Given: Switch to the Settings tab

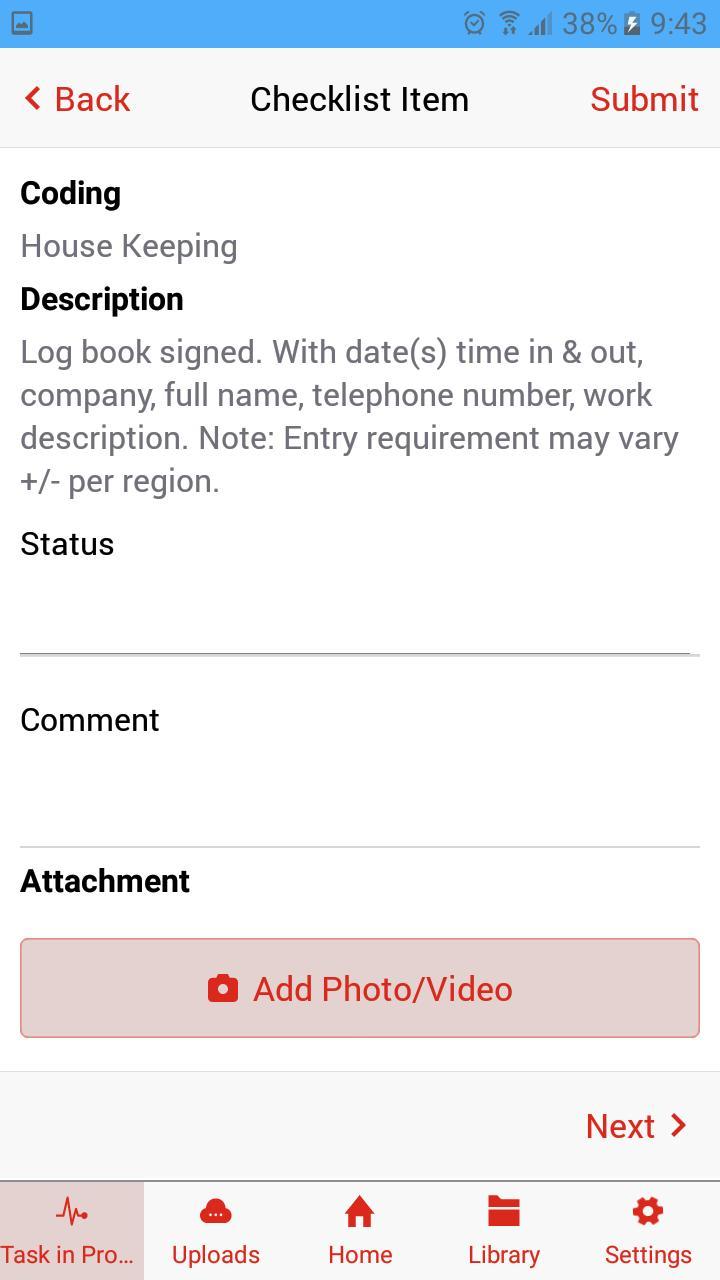Looking at the screenshot, I should pyautogui.click(x=647, y=1230).
